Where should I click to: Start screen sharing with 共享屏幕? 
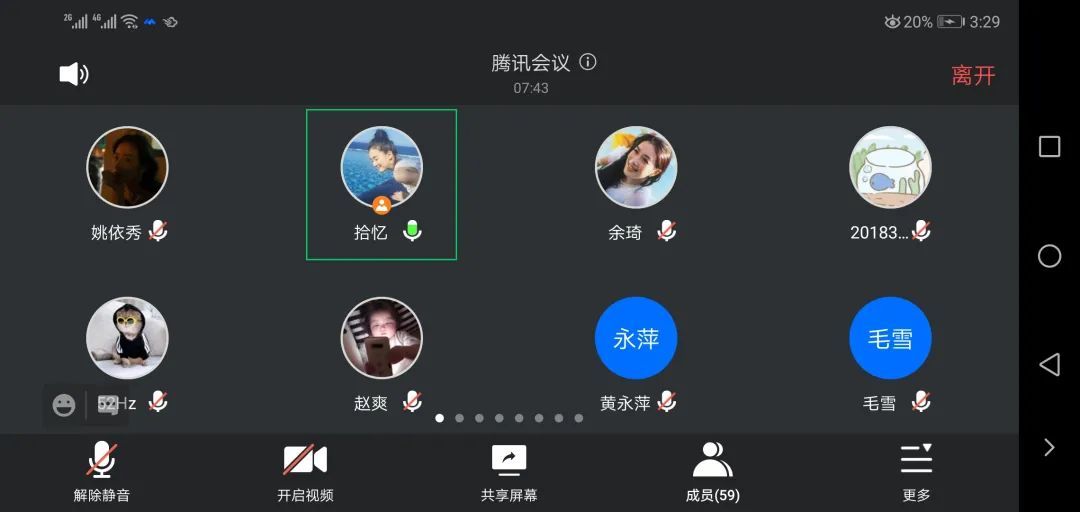pyautogui.click(x=509, y=472)
